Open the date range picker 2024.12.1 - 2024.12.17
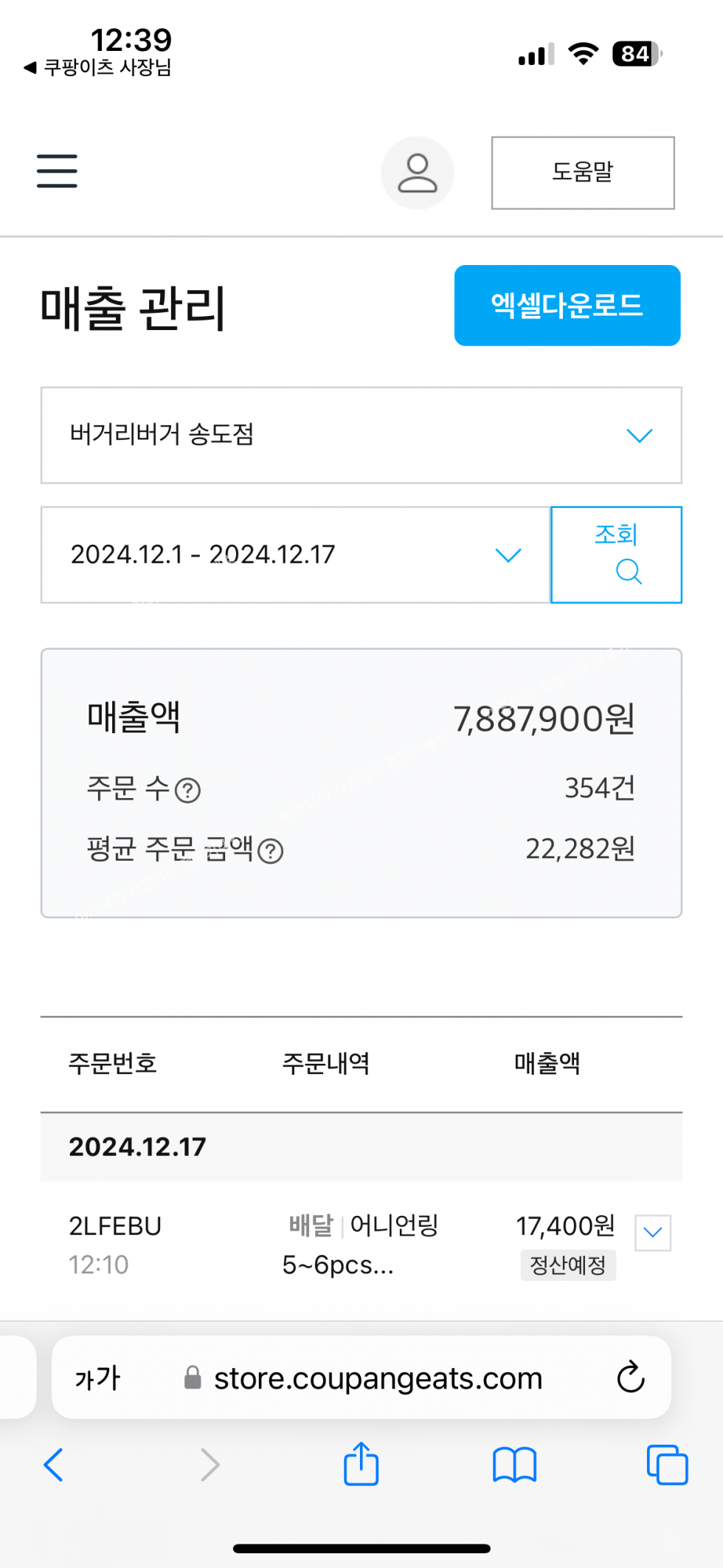Image resolution: width=723 pixels, height=1568 pixels. click(295, 554)
